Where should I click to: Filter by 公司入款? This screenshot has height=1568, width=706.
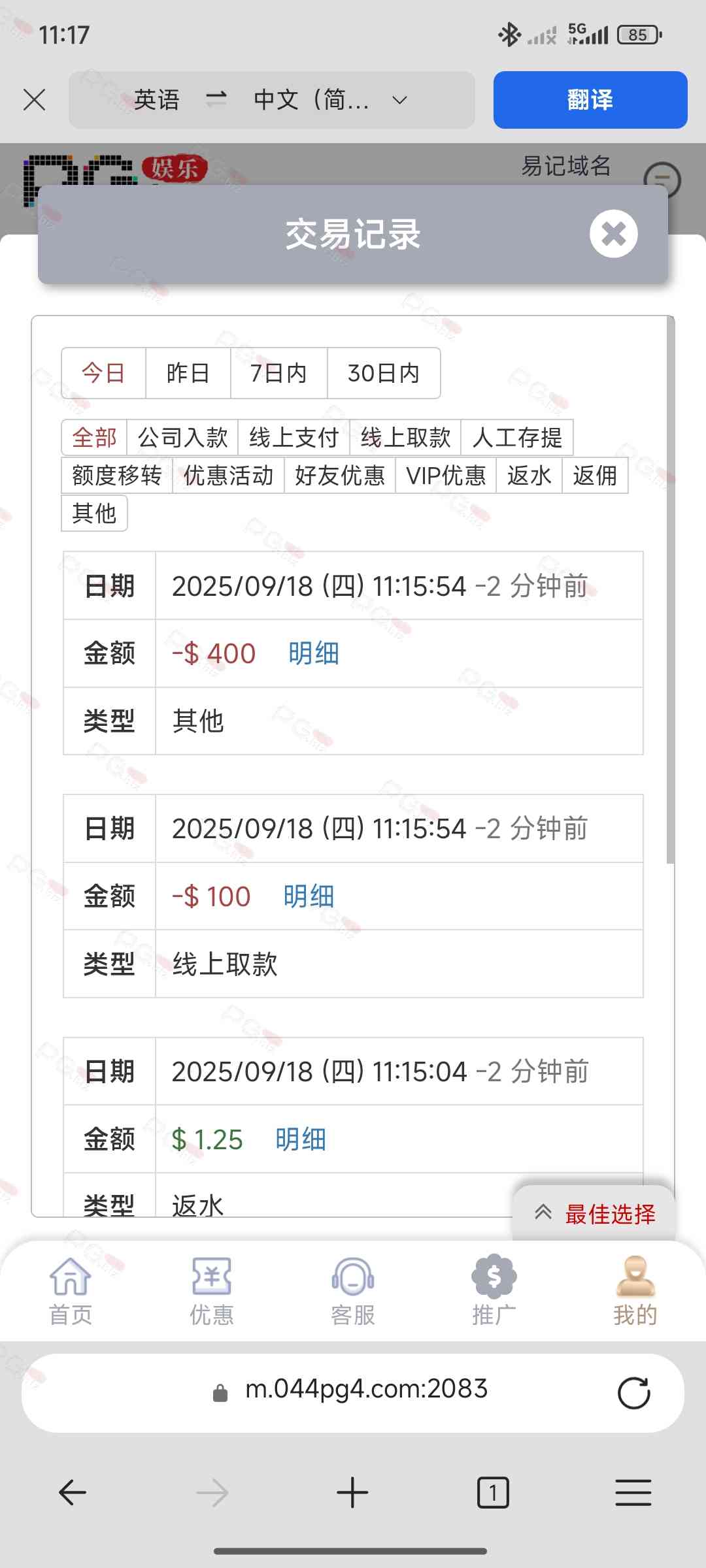click(x=182, y=437)
